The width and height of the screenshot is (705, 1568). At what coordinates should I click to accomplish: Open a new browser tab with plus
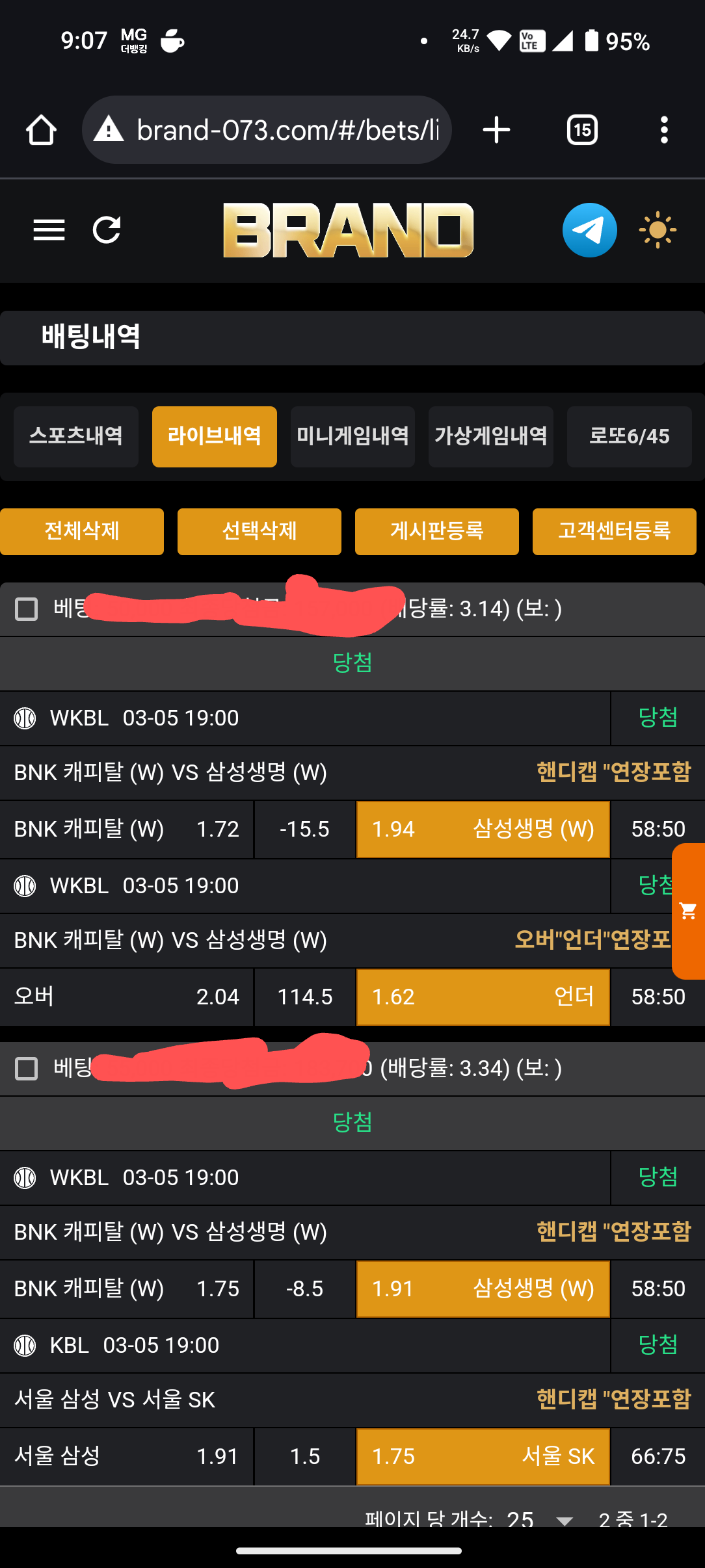[496, 130]
